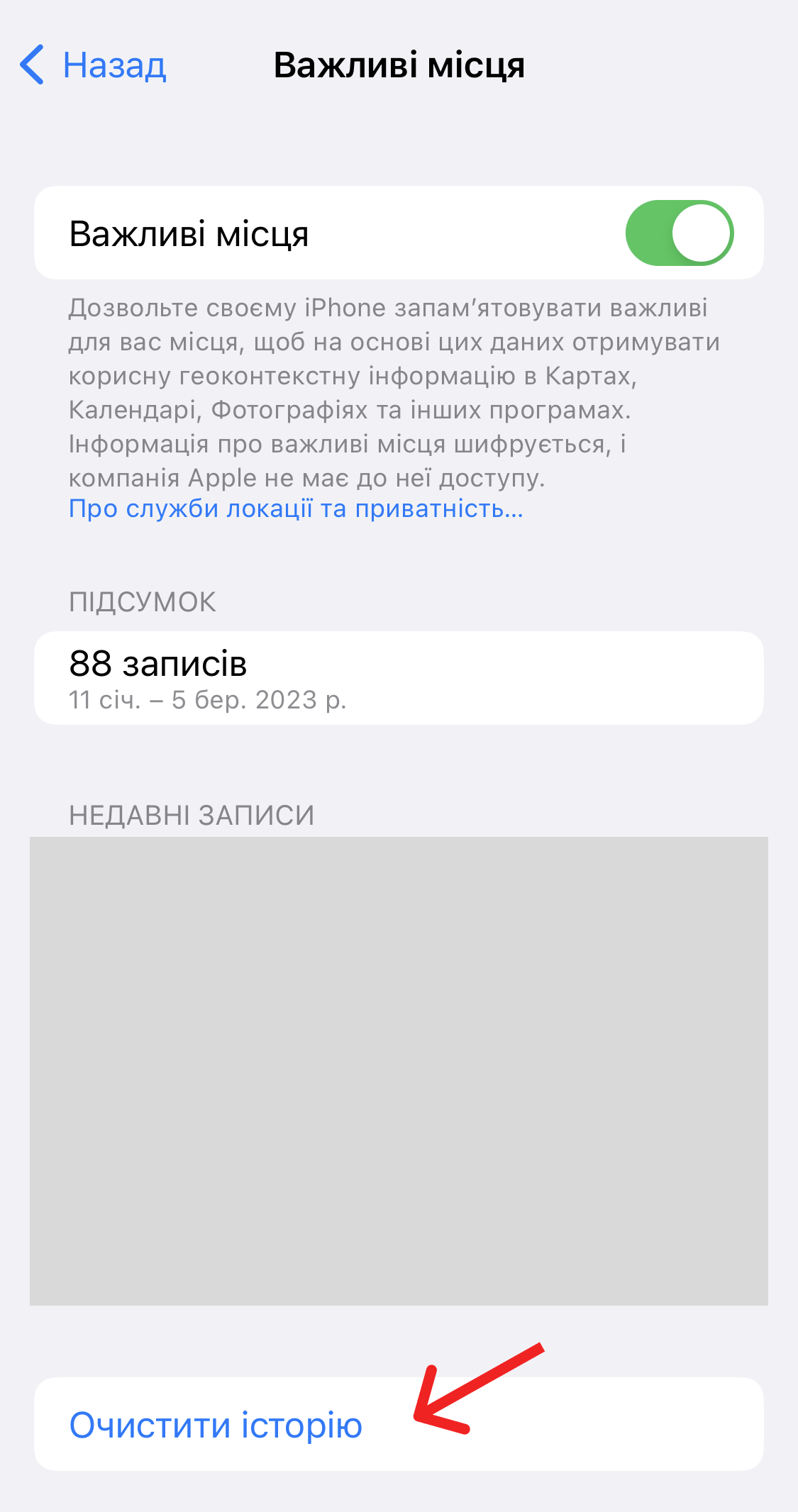Tap the Важливі місця toggle row label

tap(187, 230)
